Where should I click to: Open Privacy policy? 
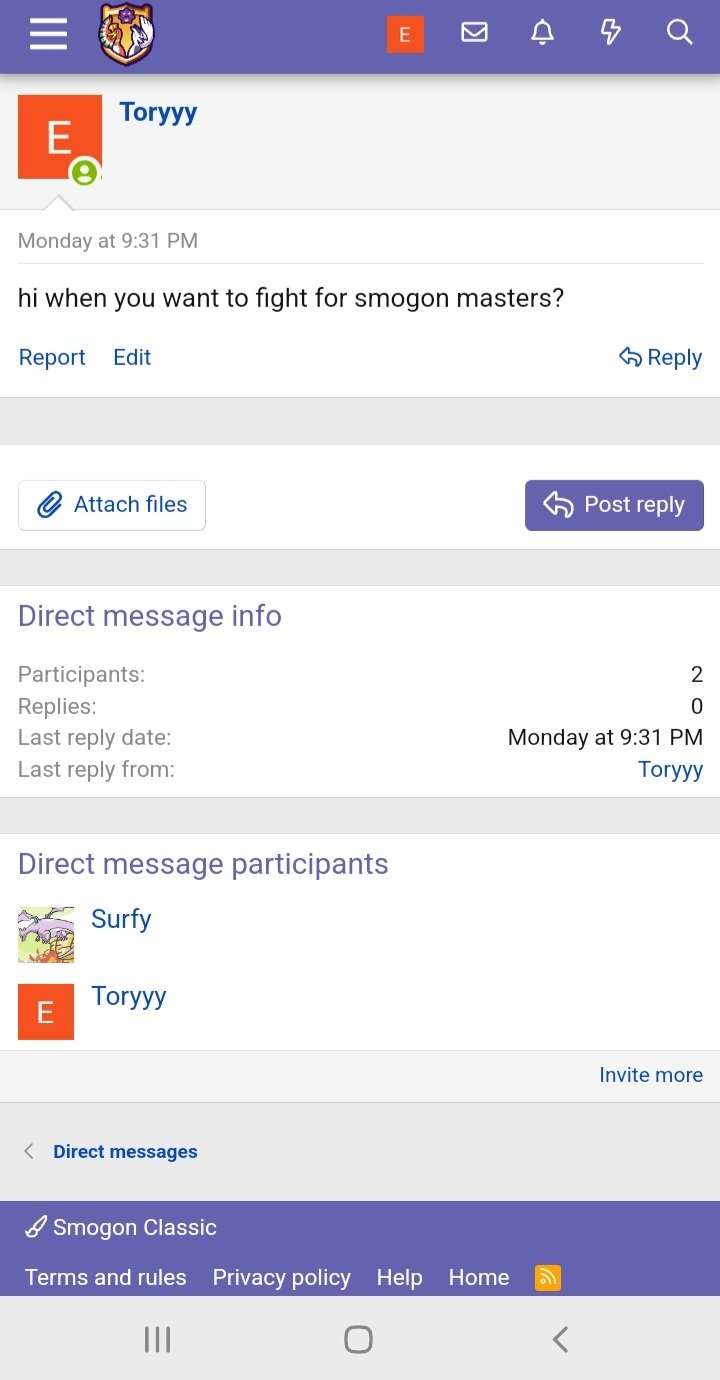[x=281, y=1277]
